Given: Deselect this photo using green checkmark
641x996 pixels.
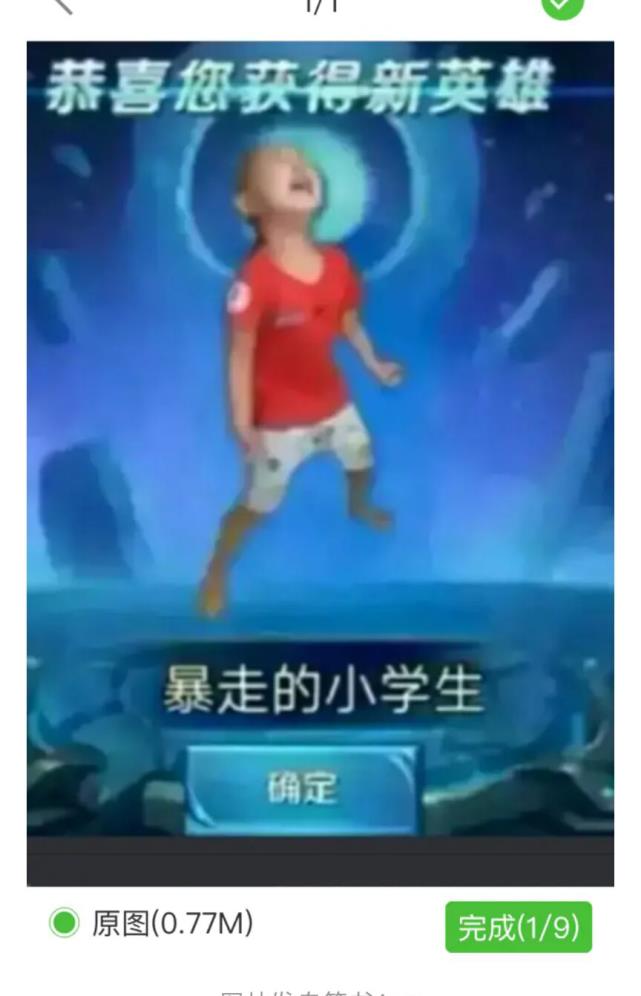Looking at the screenshot, I should click(562, 5).
